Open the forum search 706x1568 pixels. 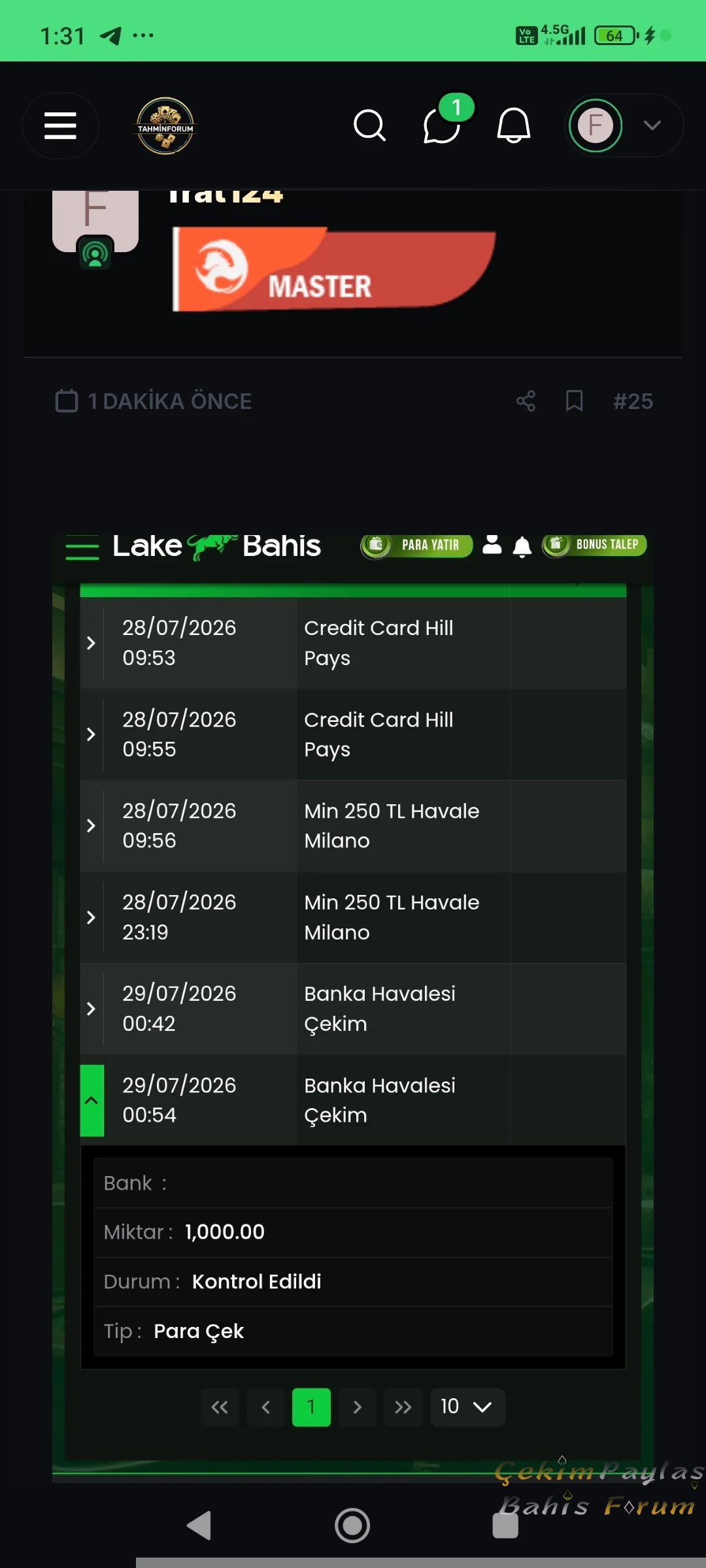coord(369,125)
